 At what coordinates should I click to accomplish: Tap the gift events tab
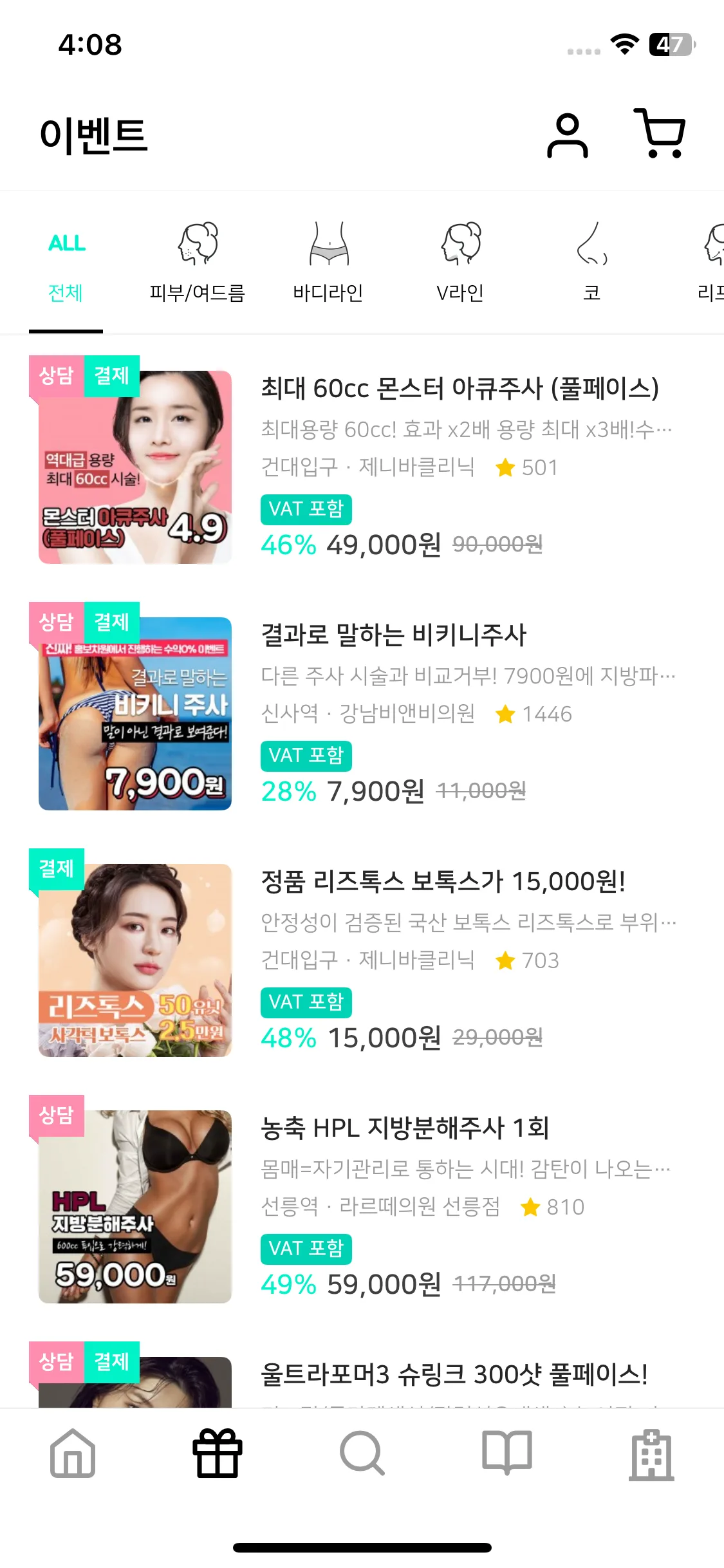(218, 1453)
